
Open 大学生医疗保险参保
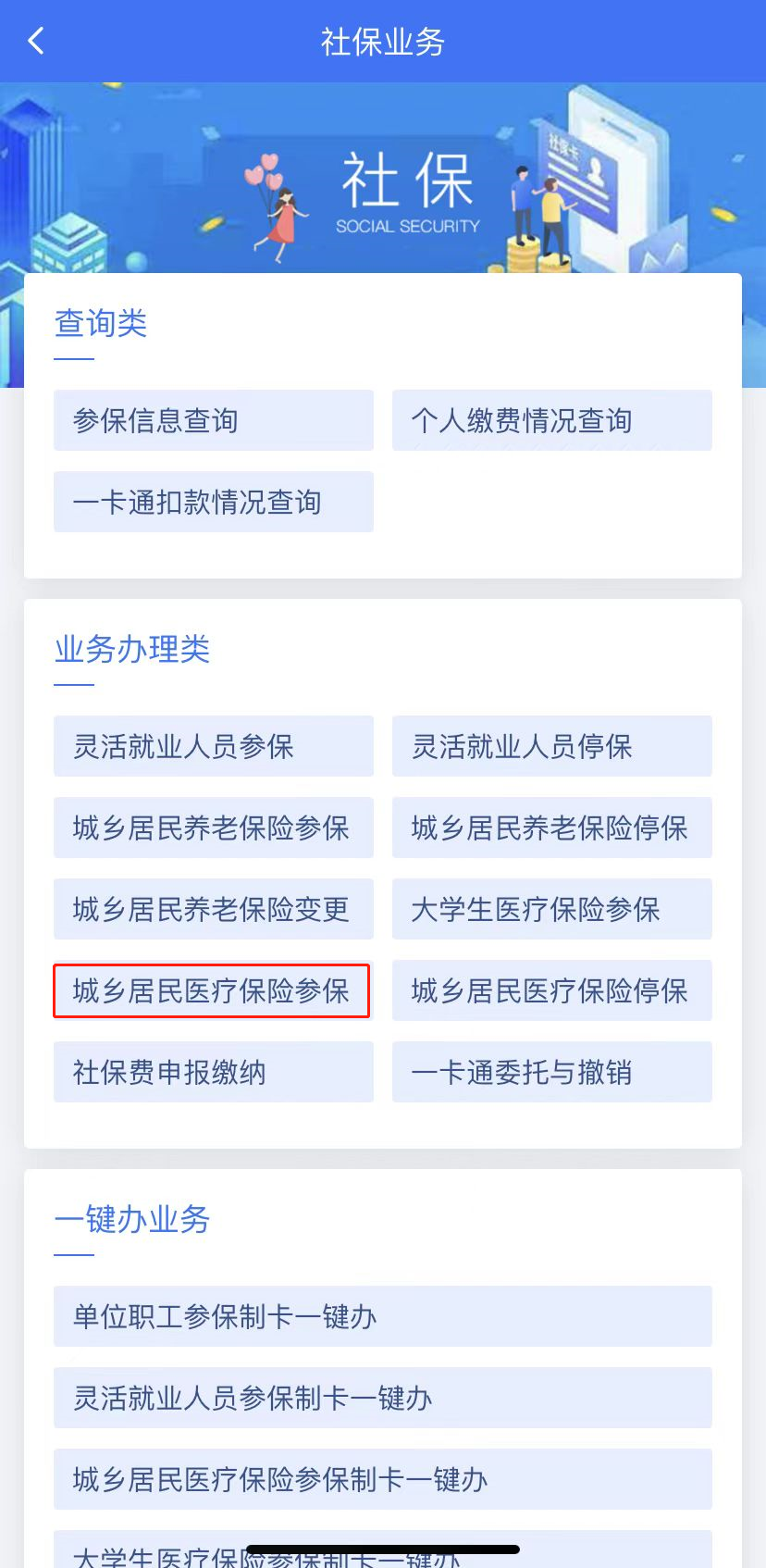(551, 909)
